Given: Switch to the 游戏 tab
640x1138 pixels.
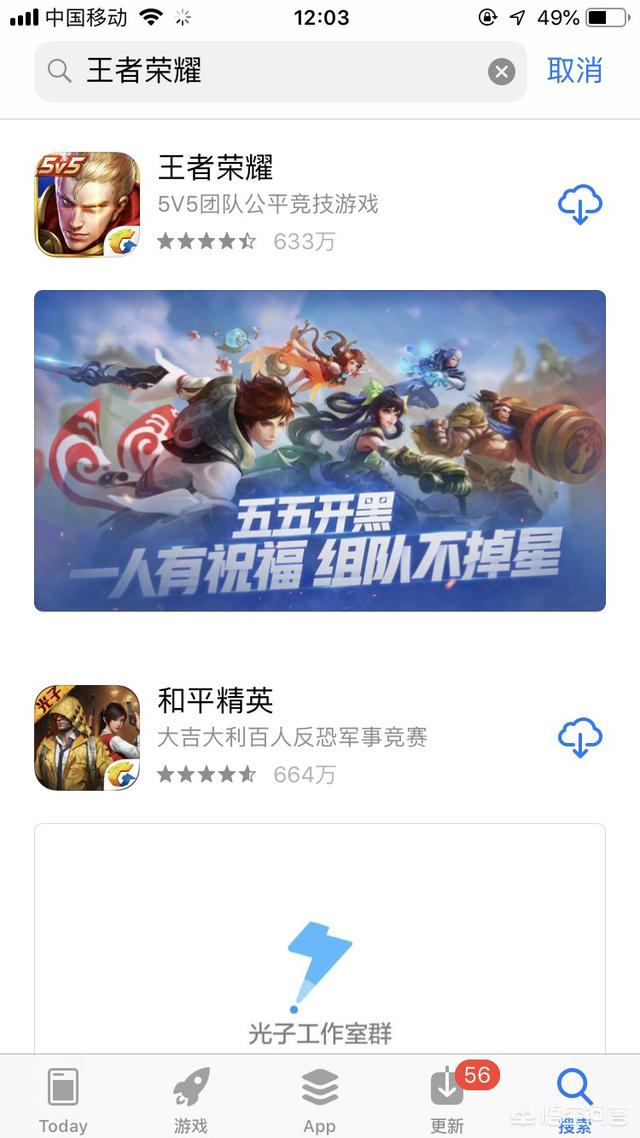Looking at the screenshot, I should pyautogui.click(x=191, y=1098).
